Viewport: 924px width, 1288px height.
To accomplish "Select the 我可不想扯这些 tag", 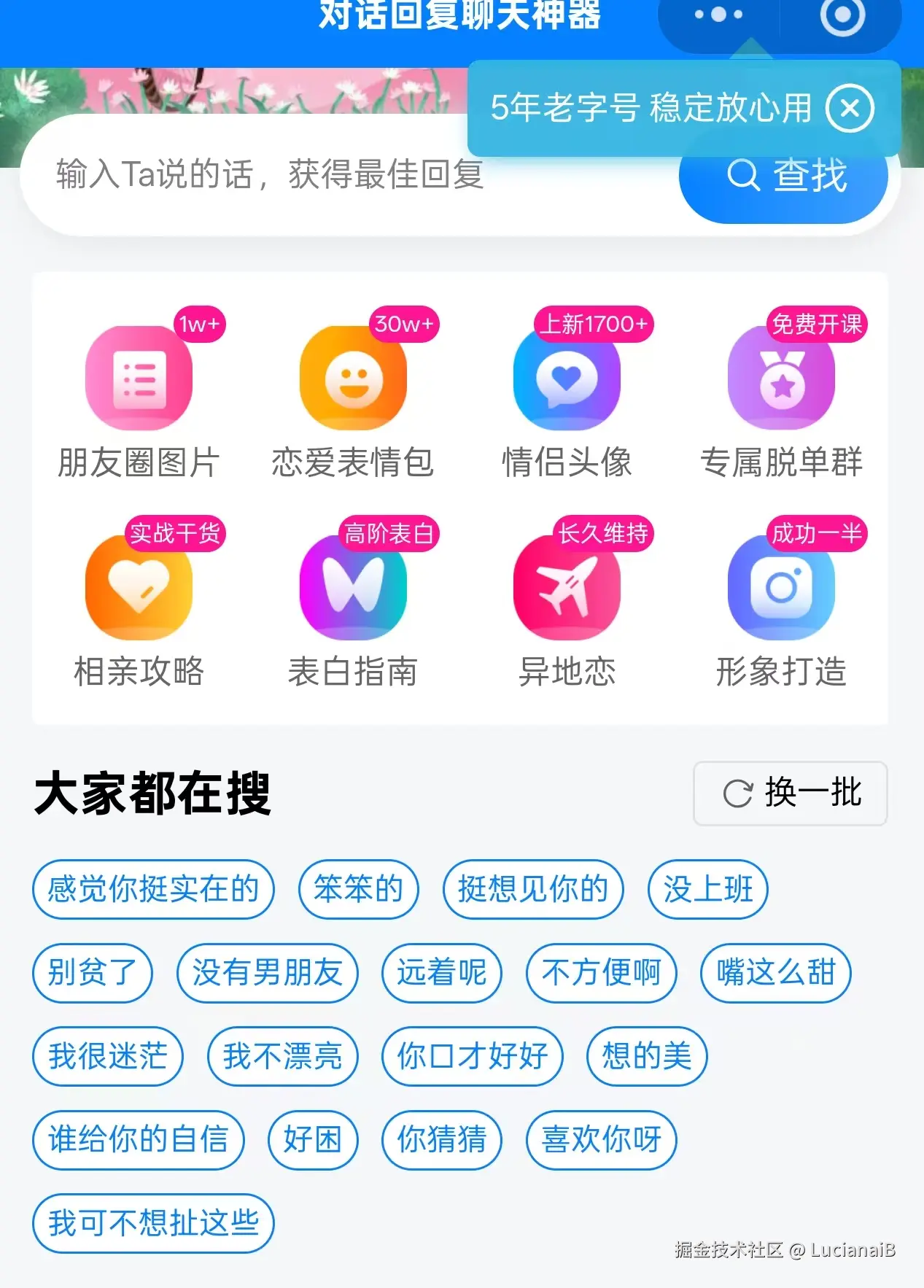I will [152, 1224].
